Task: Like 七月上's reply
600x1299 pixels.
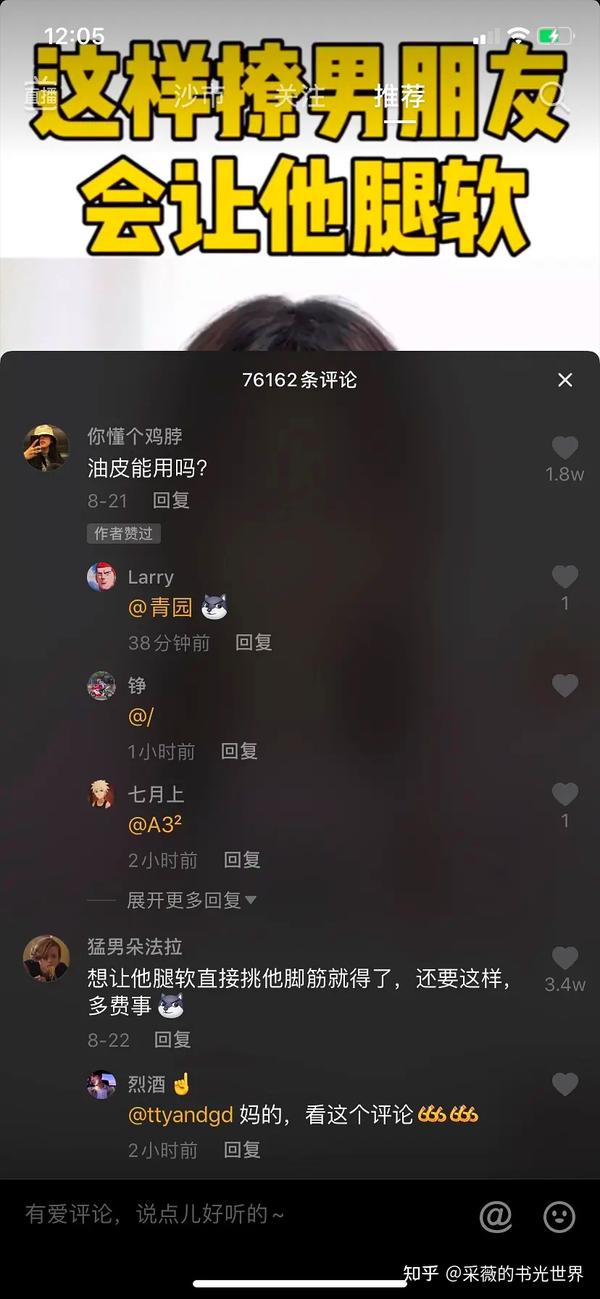Action: point(565,795)
